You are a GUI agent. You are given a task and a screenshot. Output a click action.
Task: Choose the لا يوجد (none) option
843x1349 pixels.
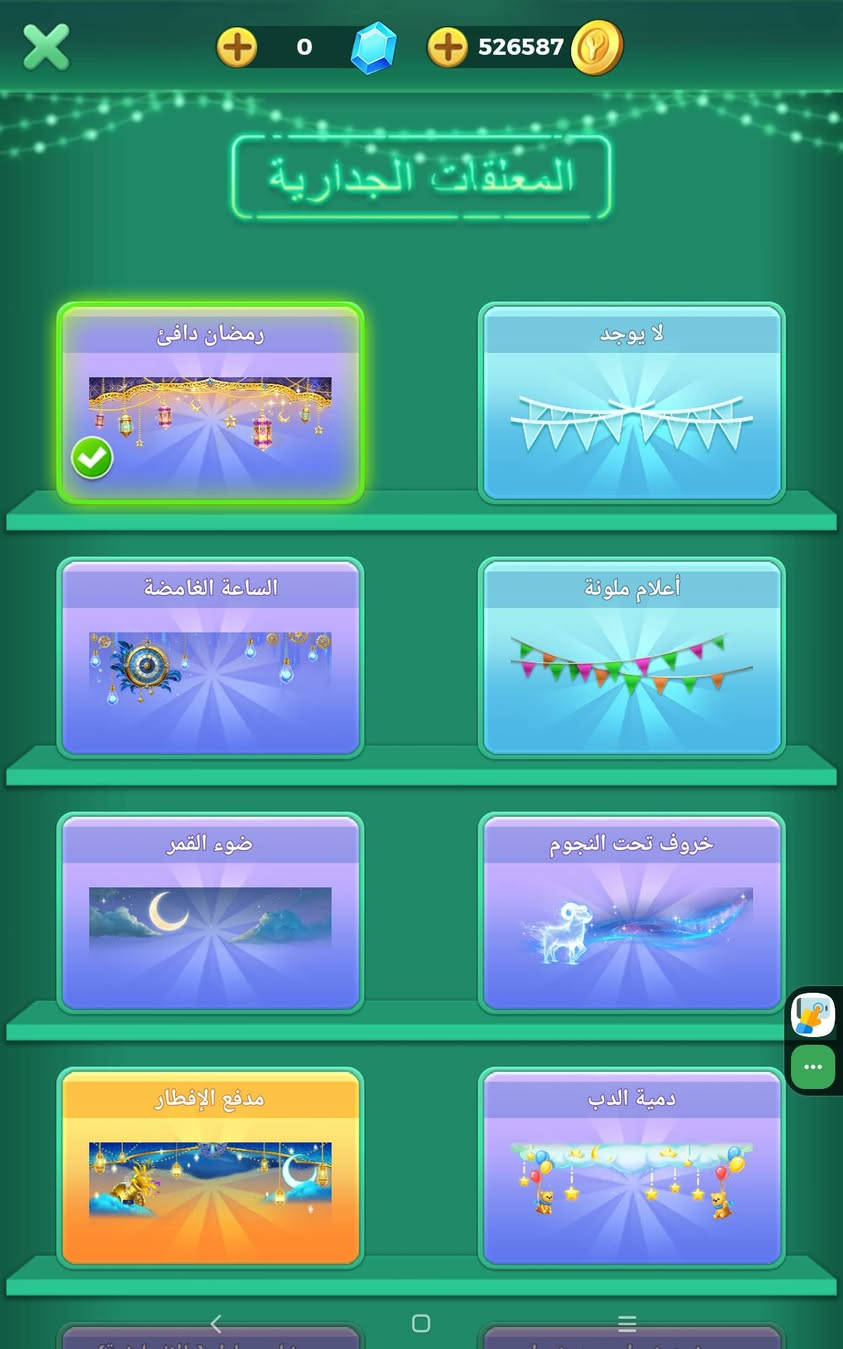click(632, 404)
